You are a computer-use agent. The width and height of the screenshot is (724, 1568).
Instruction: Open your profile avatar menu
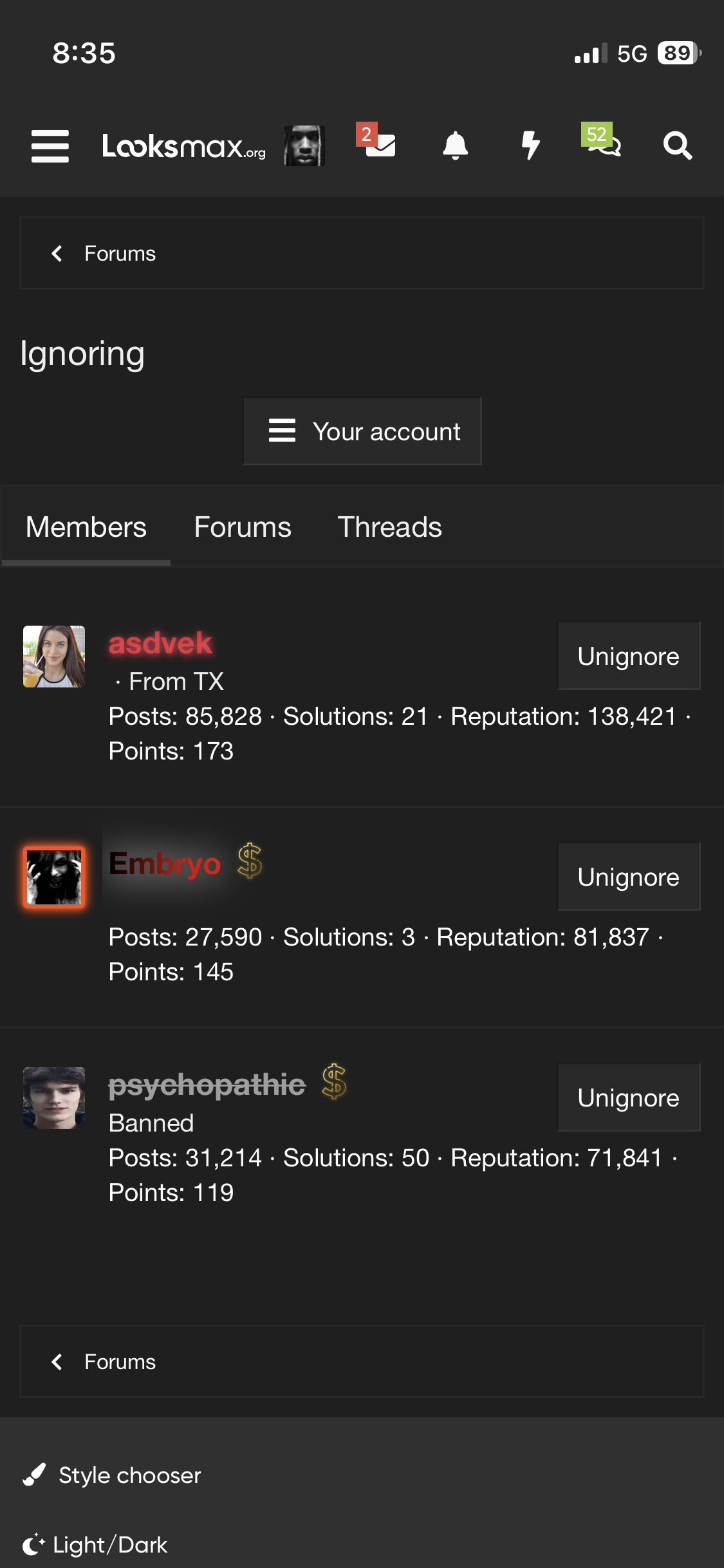coord(304,146)
